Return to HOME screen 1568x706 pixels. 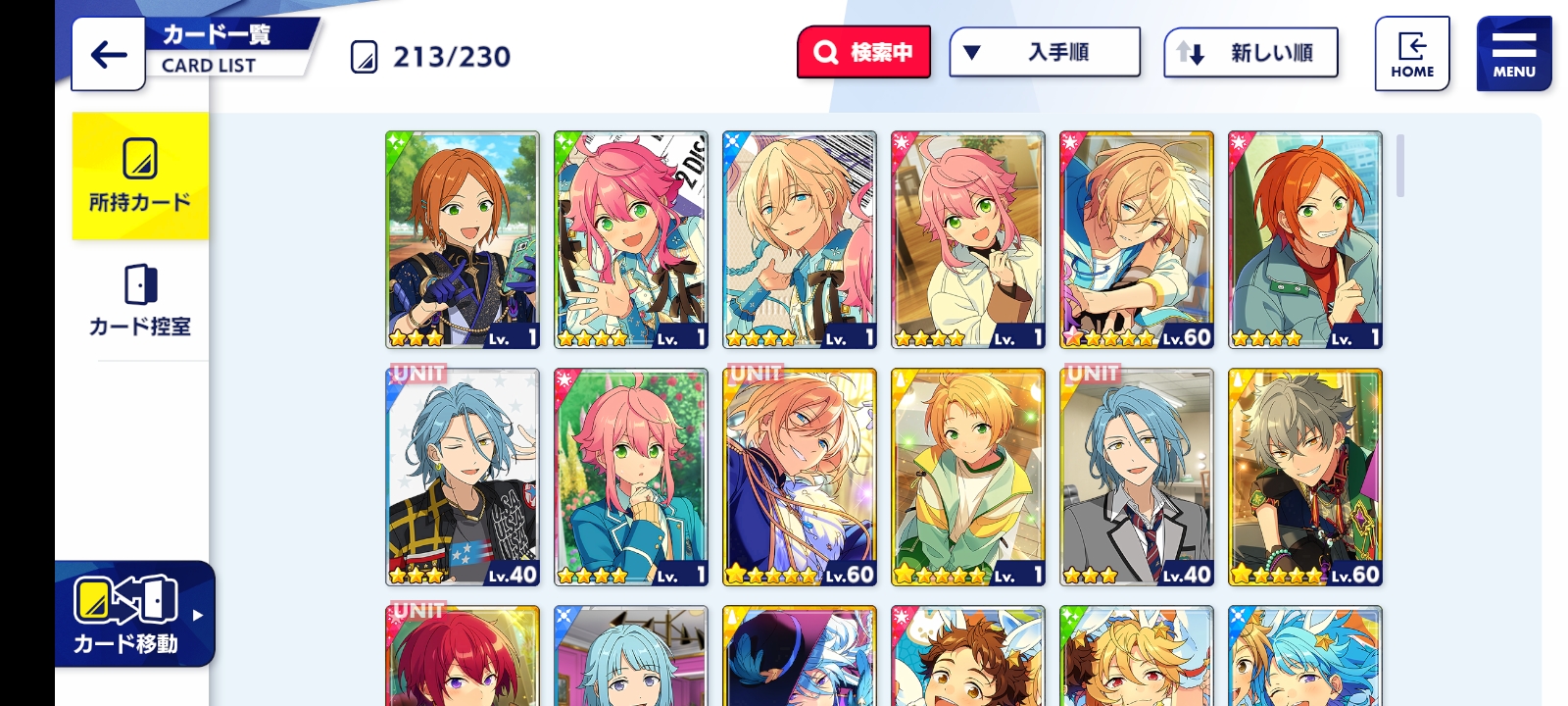click(x=1411, y=54)
